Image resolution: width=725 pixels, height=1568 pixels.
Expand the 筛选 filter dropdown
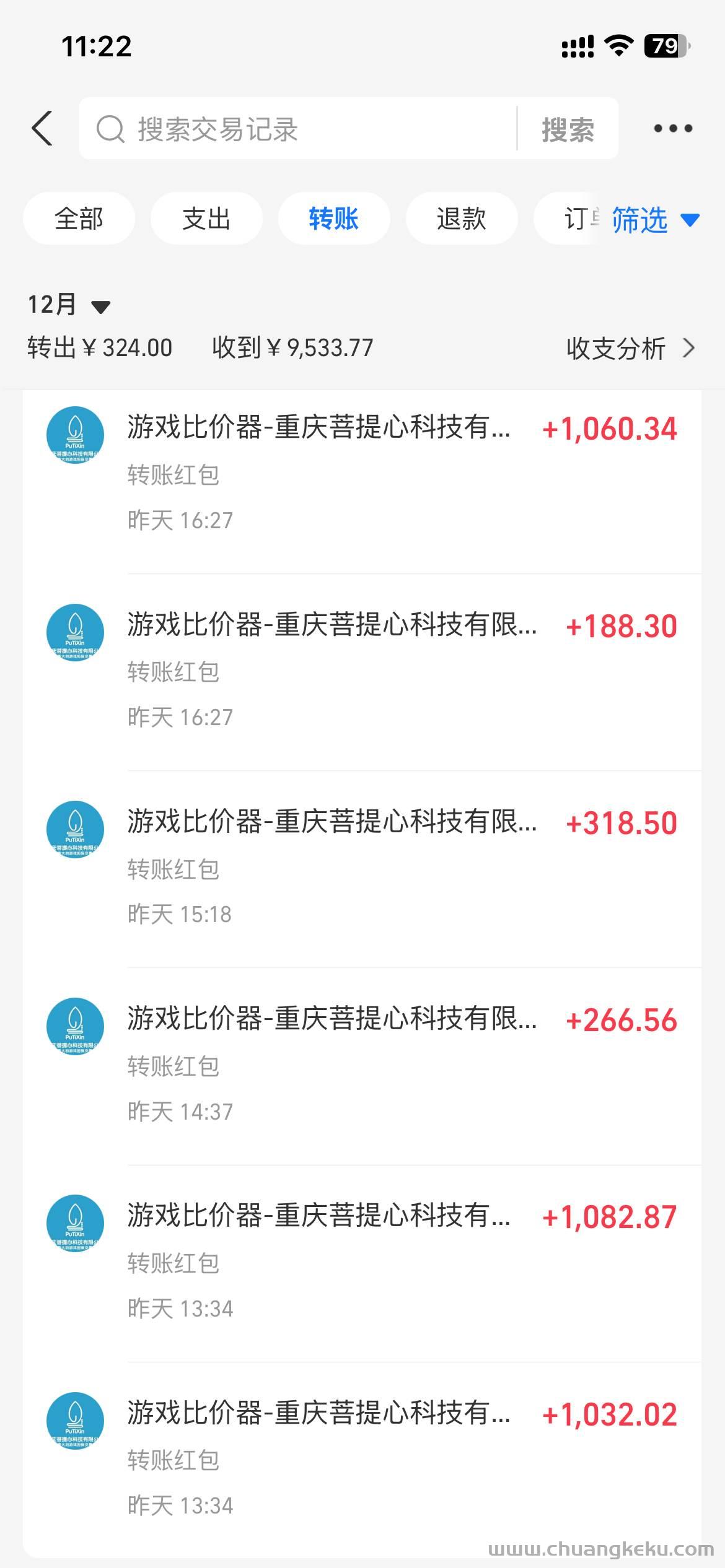pyautogui.click(x=656, y=219)
